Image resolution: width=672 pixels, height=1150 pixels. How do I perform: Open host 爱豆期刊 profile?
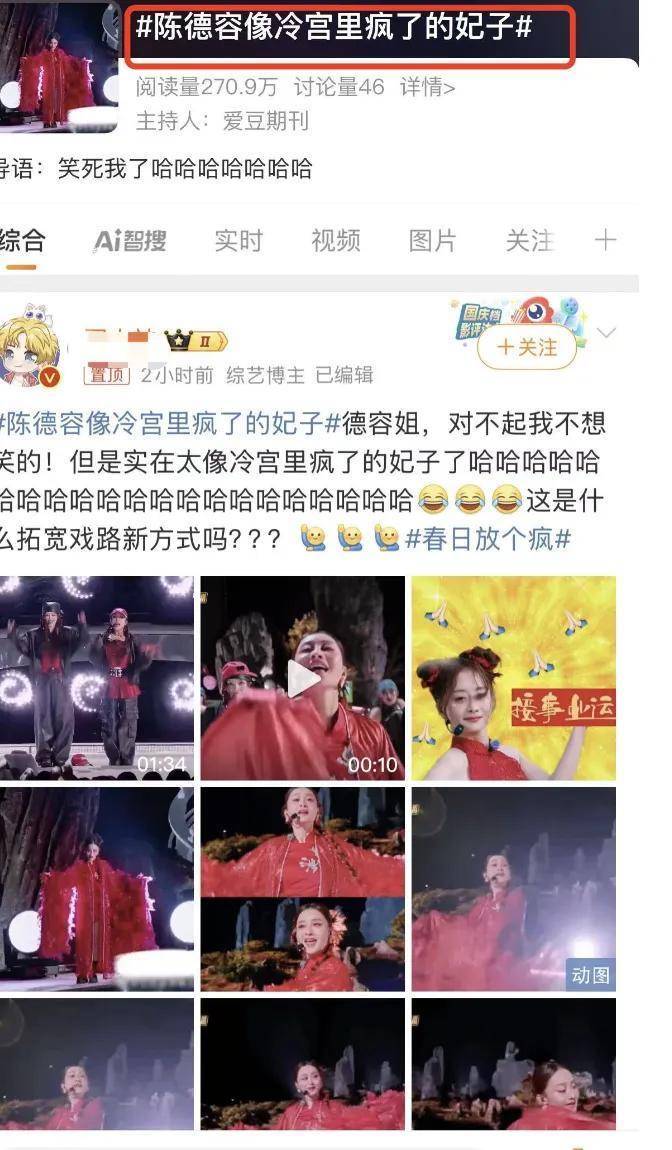[265, 122]
